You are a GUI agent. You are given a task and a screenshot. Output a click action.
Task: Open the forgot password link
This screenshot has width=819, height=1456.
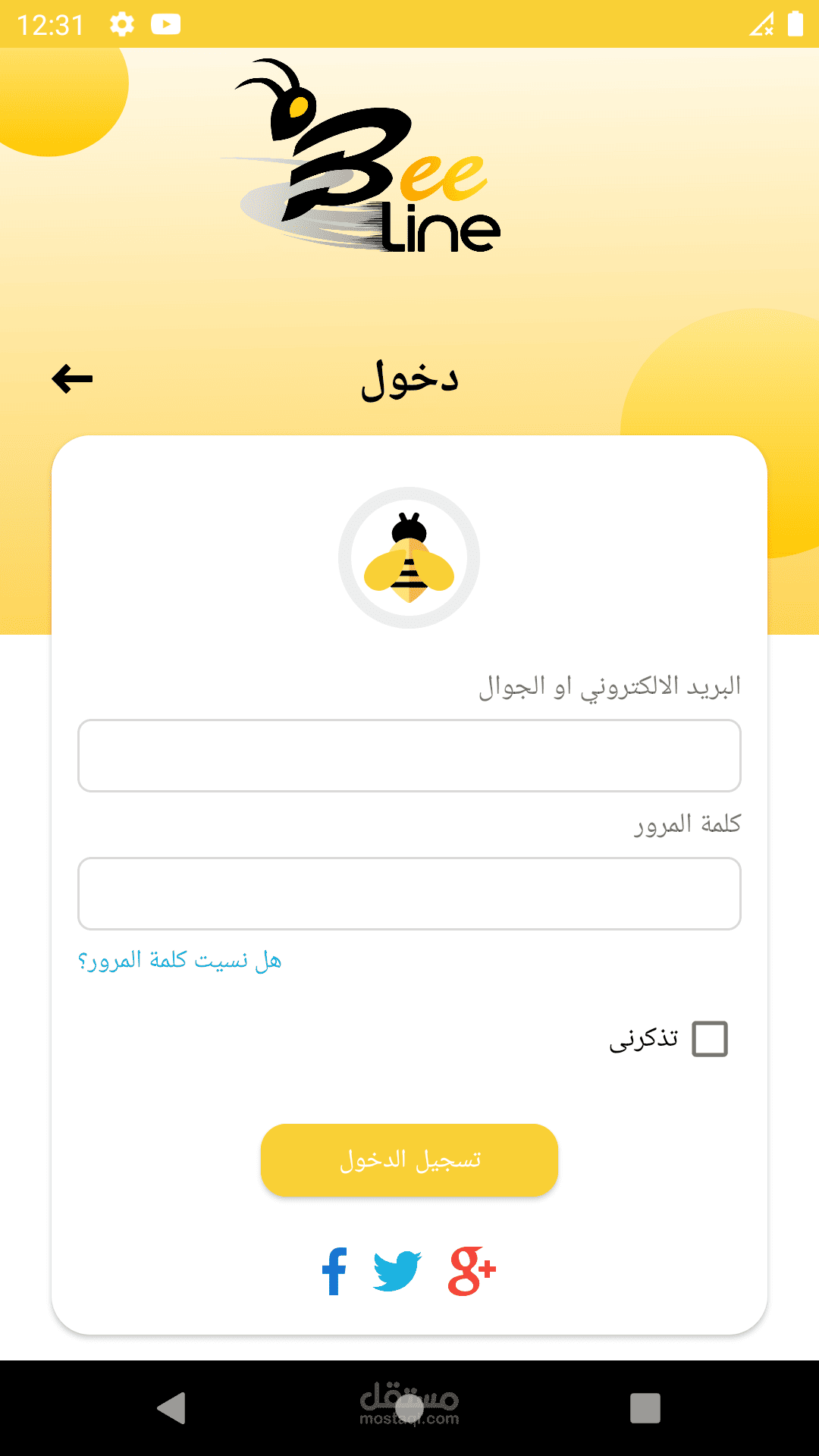click(x=180, y=961)
